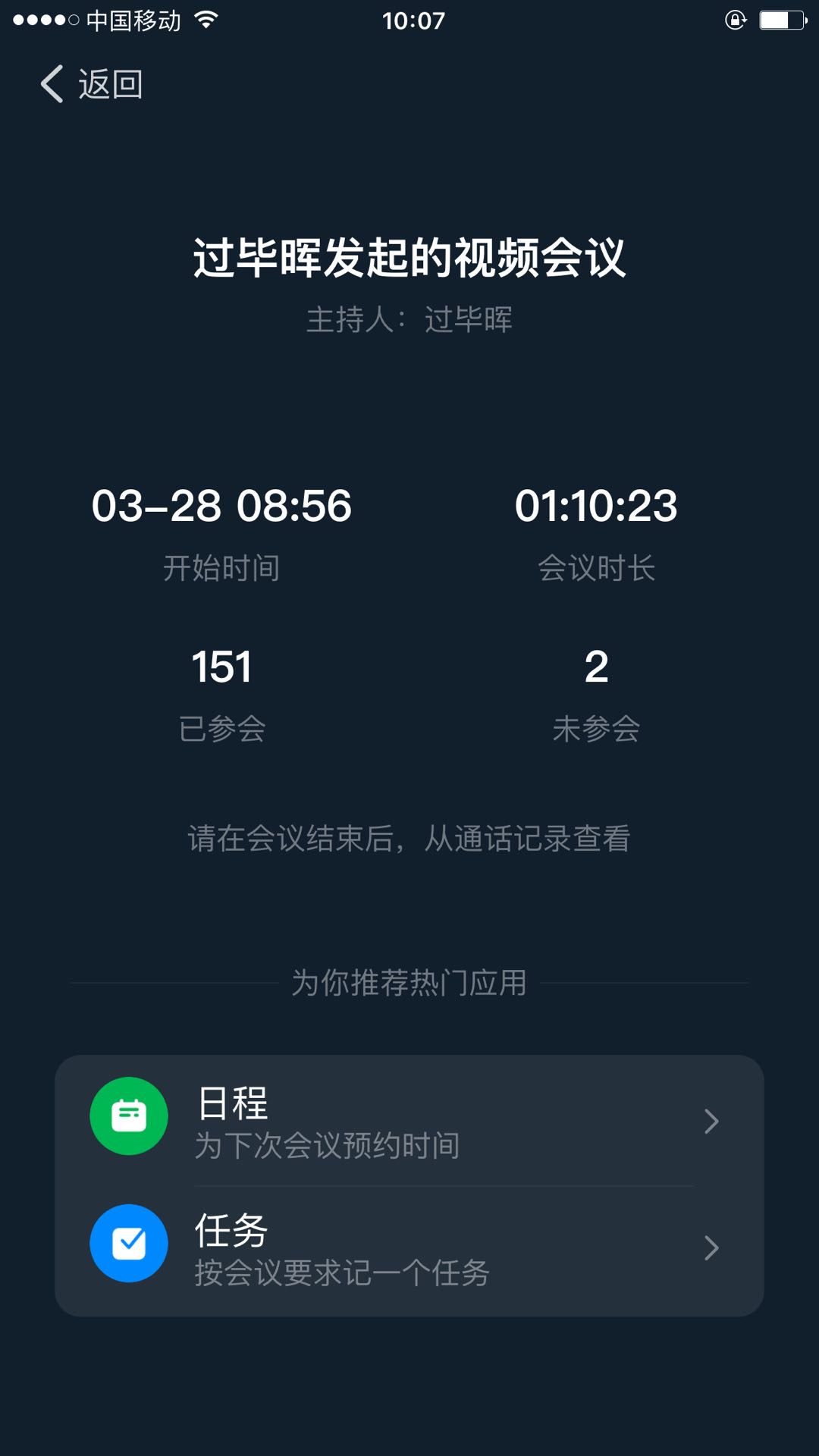
Task: Open 日程 to schedule the next meeting
Action: point(408,1121)
